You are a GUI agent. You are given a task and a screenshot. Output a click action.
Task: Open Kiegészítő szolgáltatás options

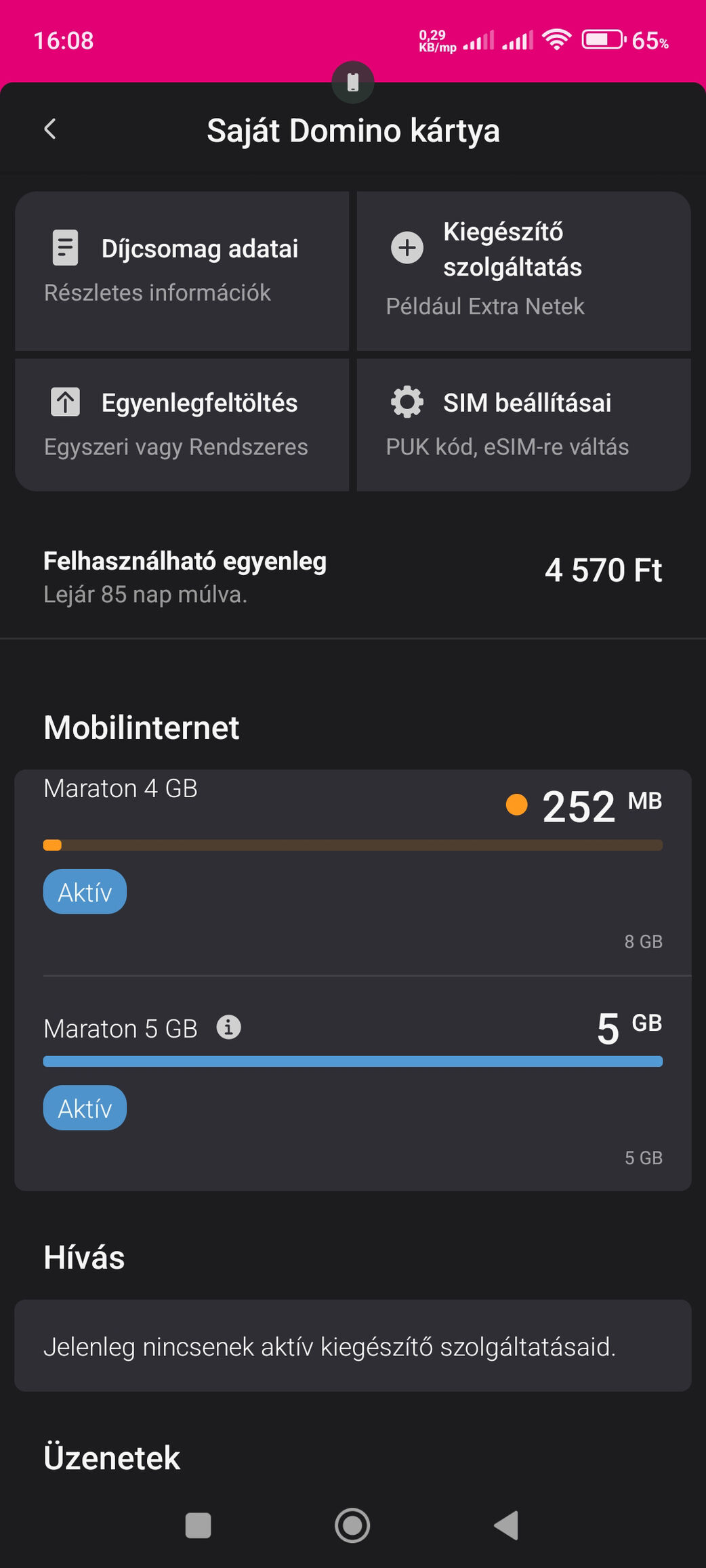tap(524, 271)
